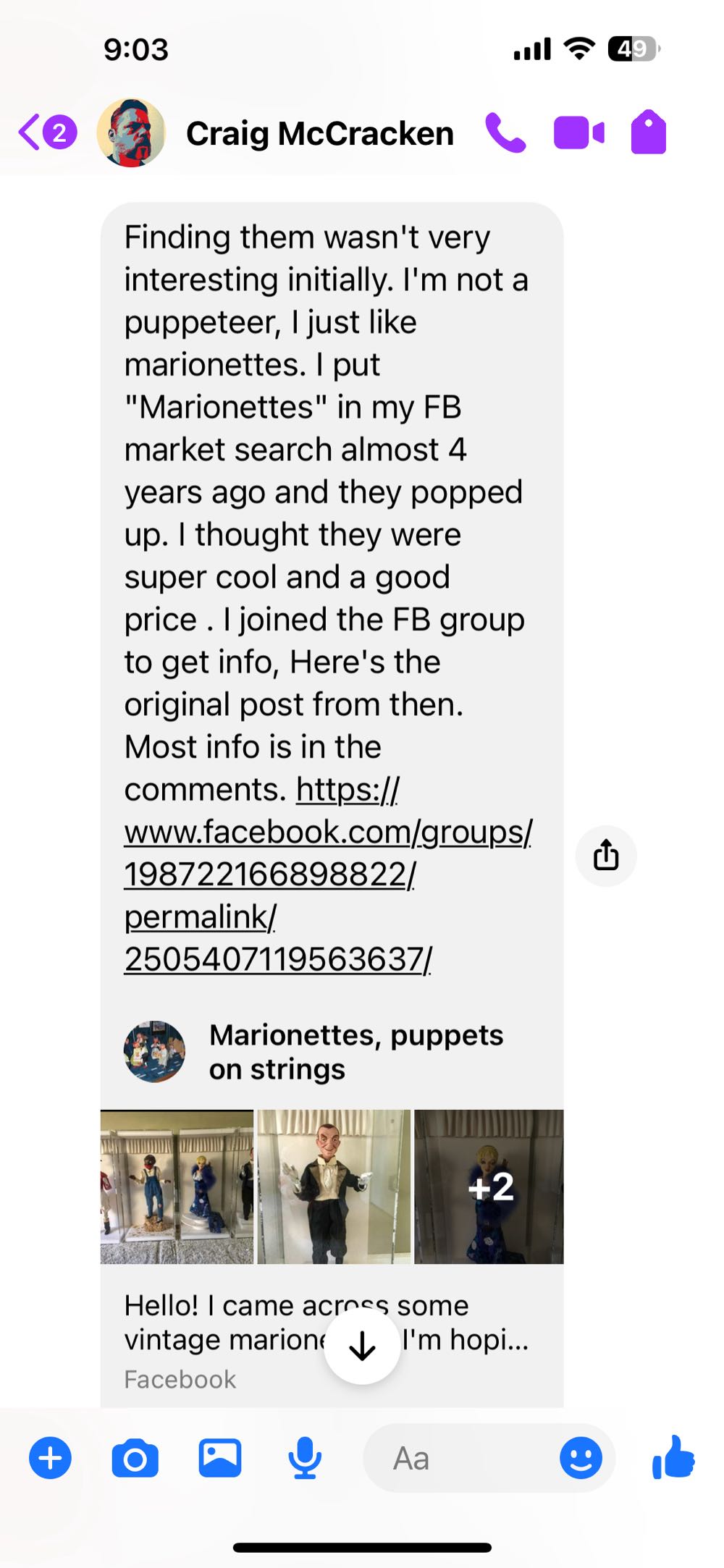View the tuxedo marionette photo
This screenshot has height=1568, width=724.
[334, 1187]
